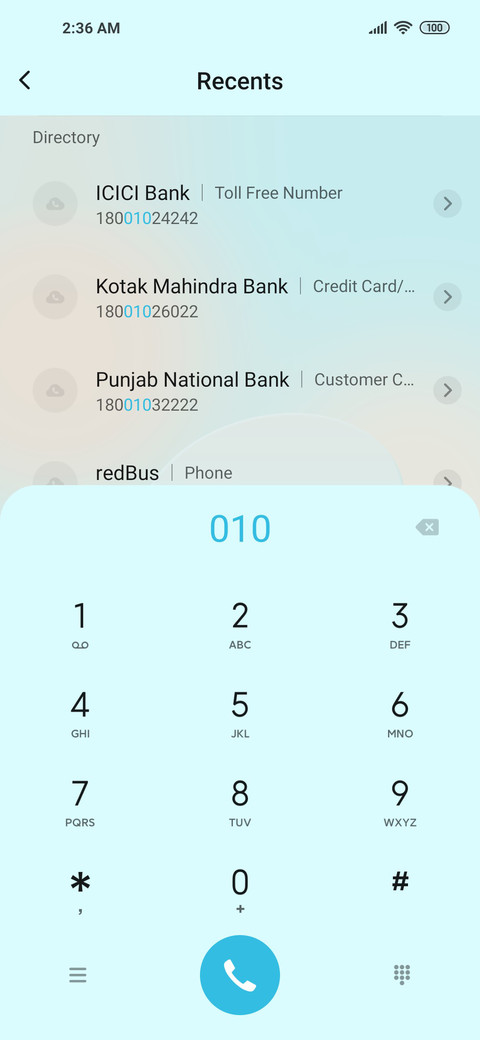Enter digit 2 on the keypad
This screenshot has width=480, height=1040.
pos(240,625)
